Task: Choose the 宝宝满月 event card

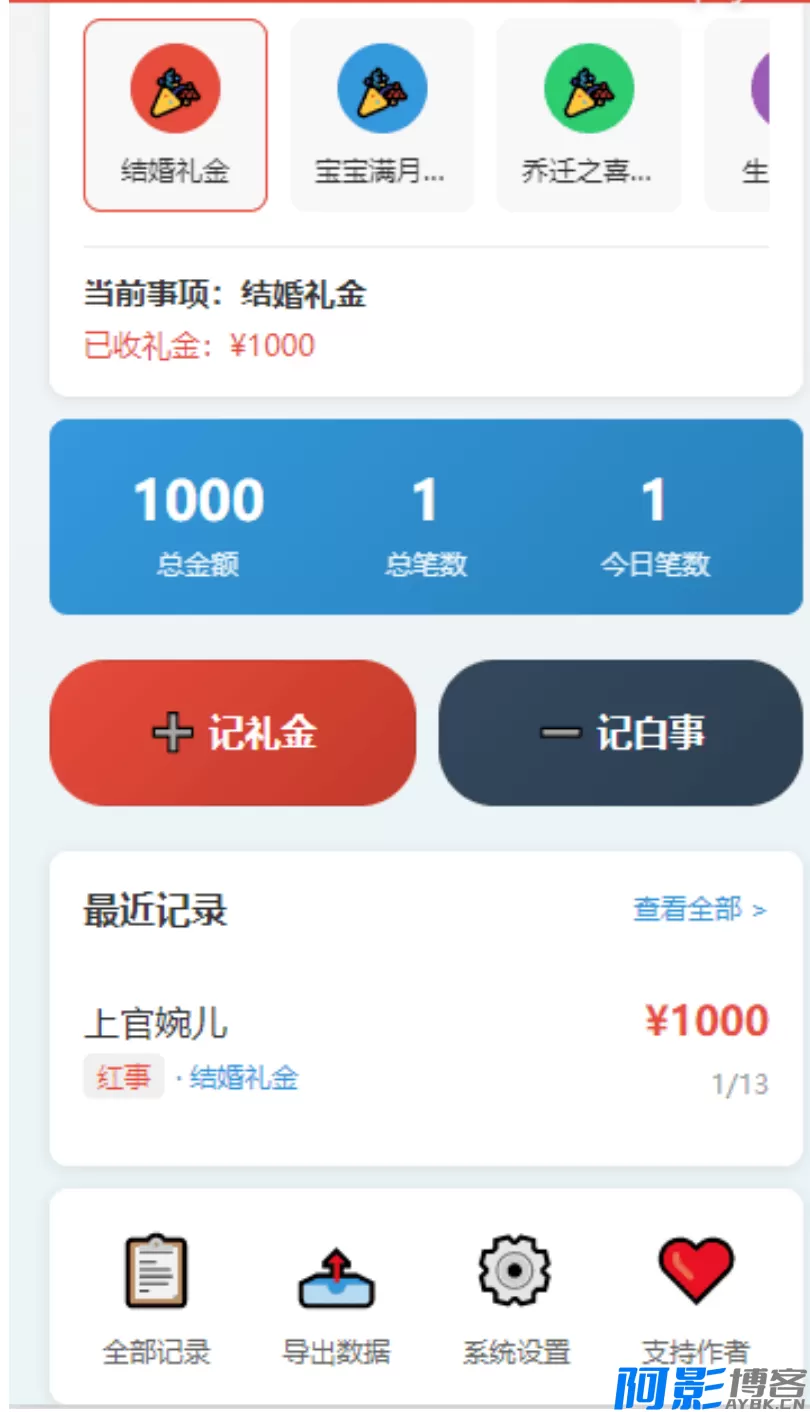Action: 382,115
